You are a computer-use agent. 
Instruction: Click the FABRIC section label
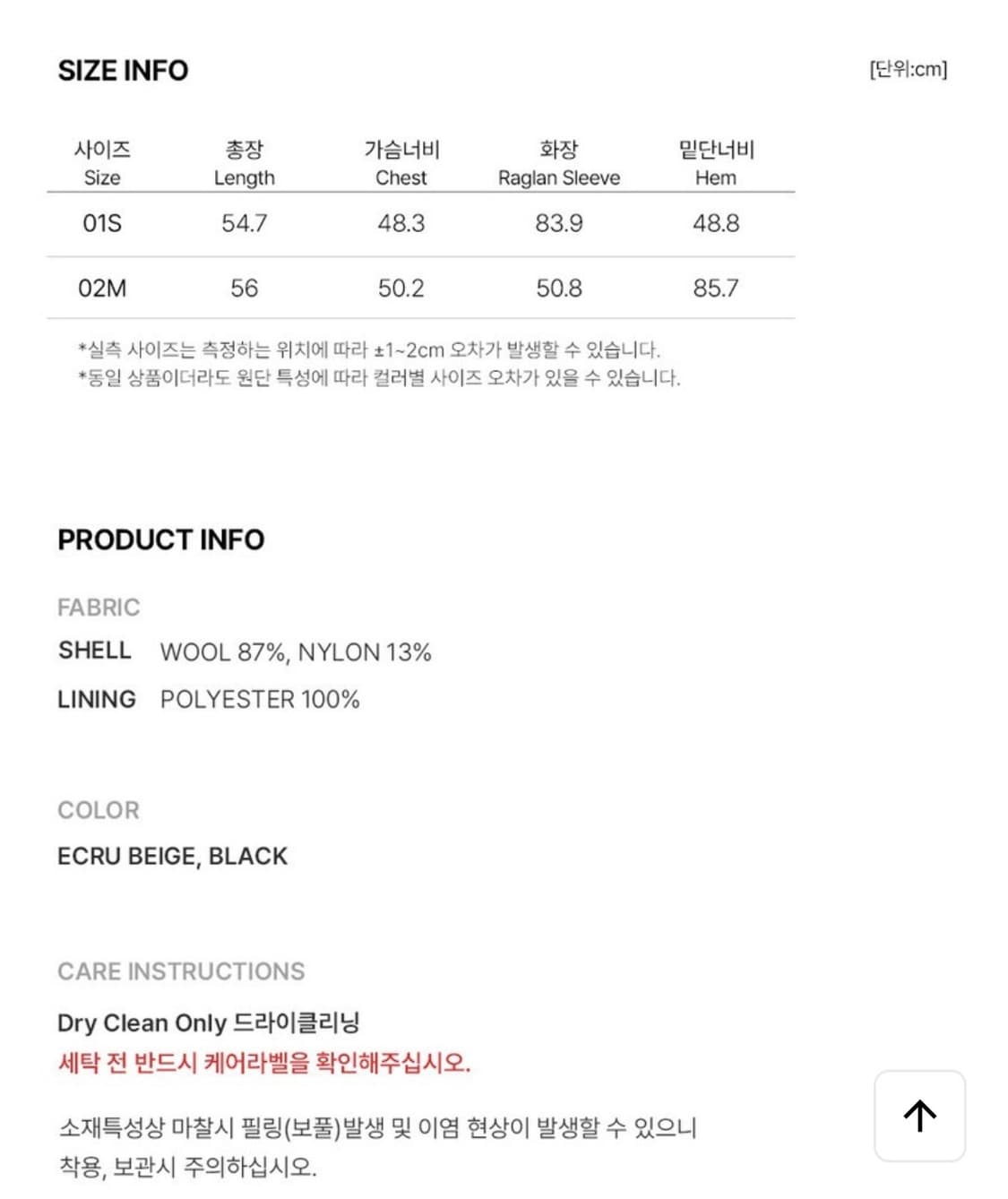tap(99, 608)
